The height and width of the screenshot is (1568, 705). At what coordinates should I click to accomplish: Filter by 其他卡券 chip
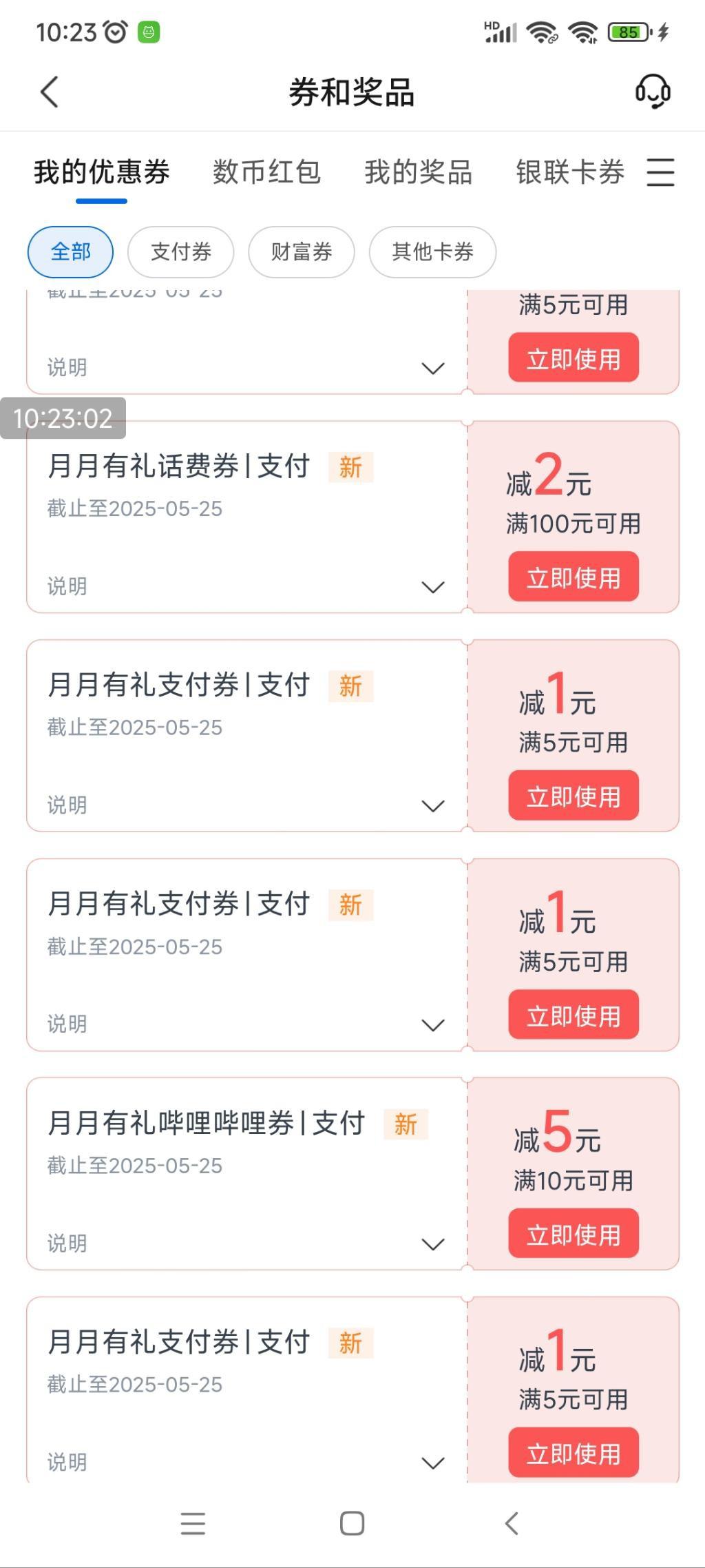(x=432, y=252)
